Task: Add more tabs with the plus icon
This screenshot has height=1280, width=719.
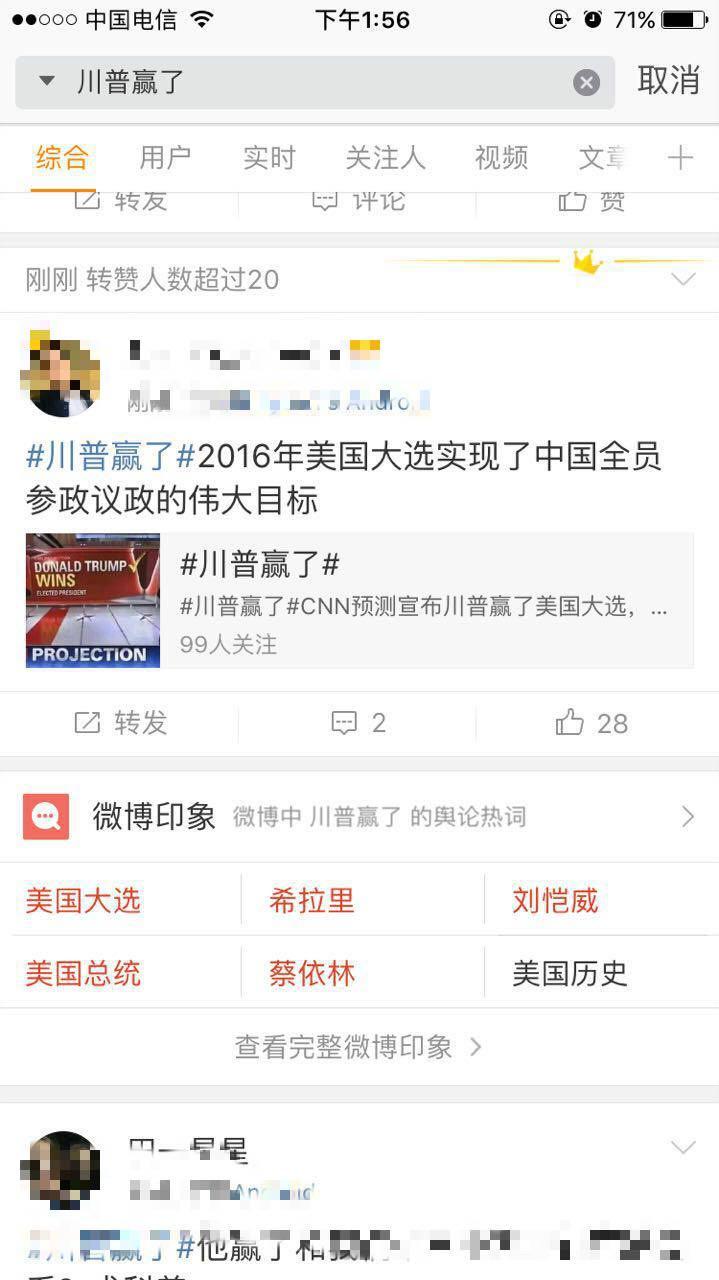Action: click(x=680, y=157)
